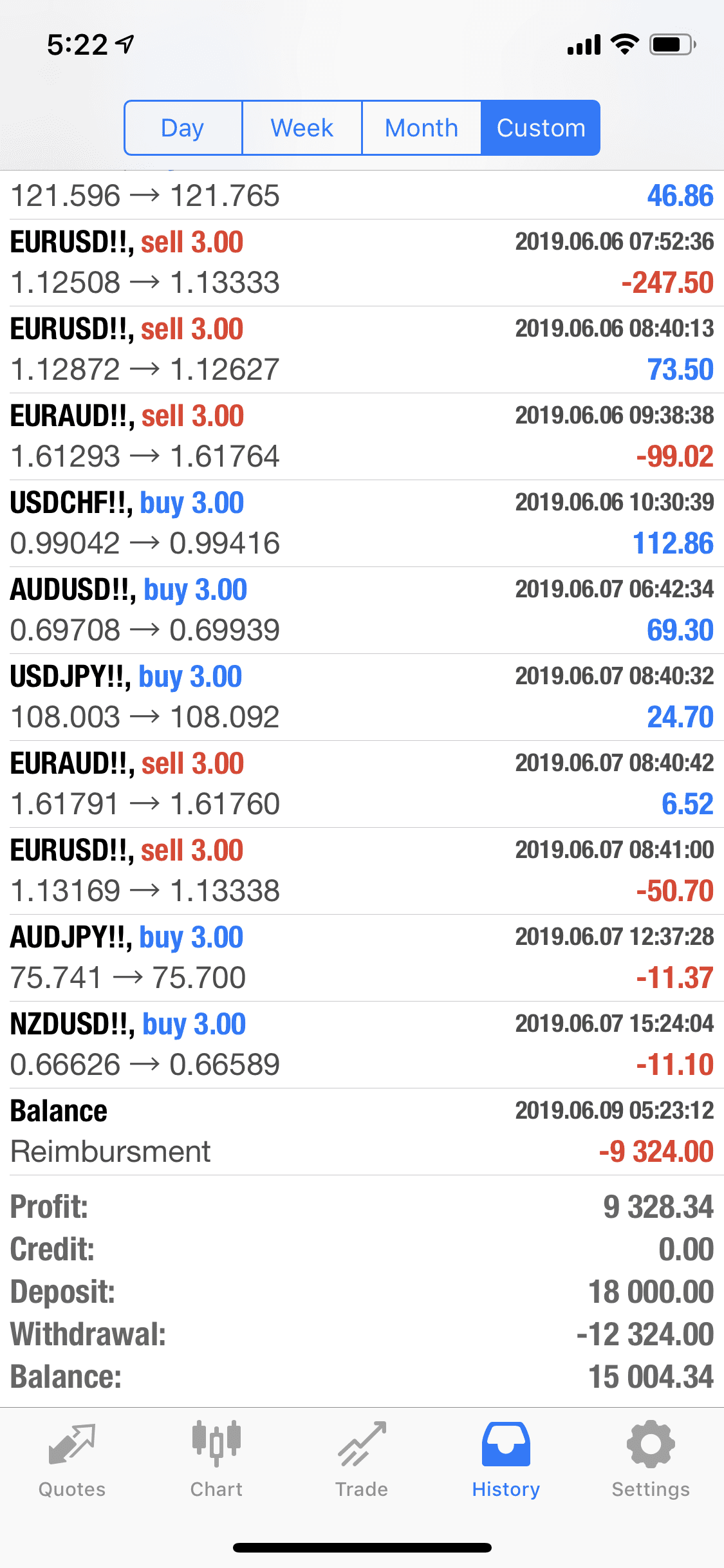Image resolution: width=724 pixels, height=1568 pixels.
Task: Expand the USDJPY buy trade entry
Action: (362, 697)
